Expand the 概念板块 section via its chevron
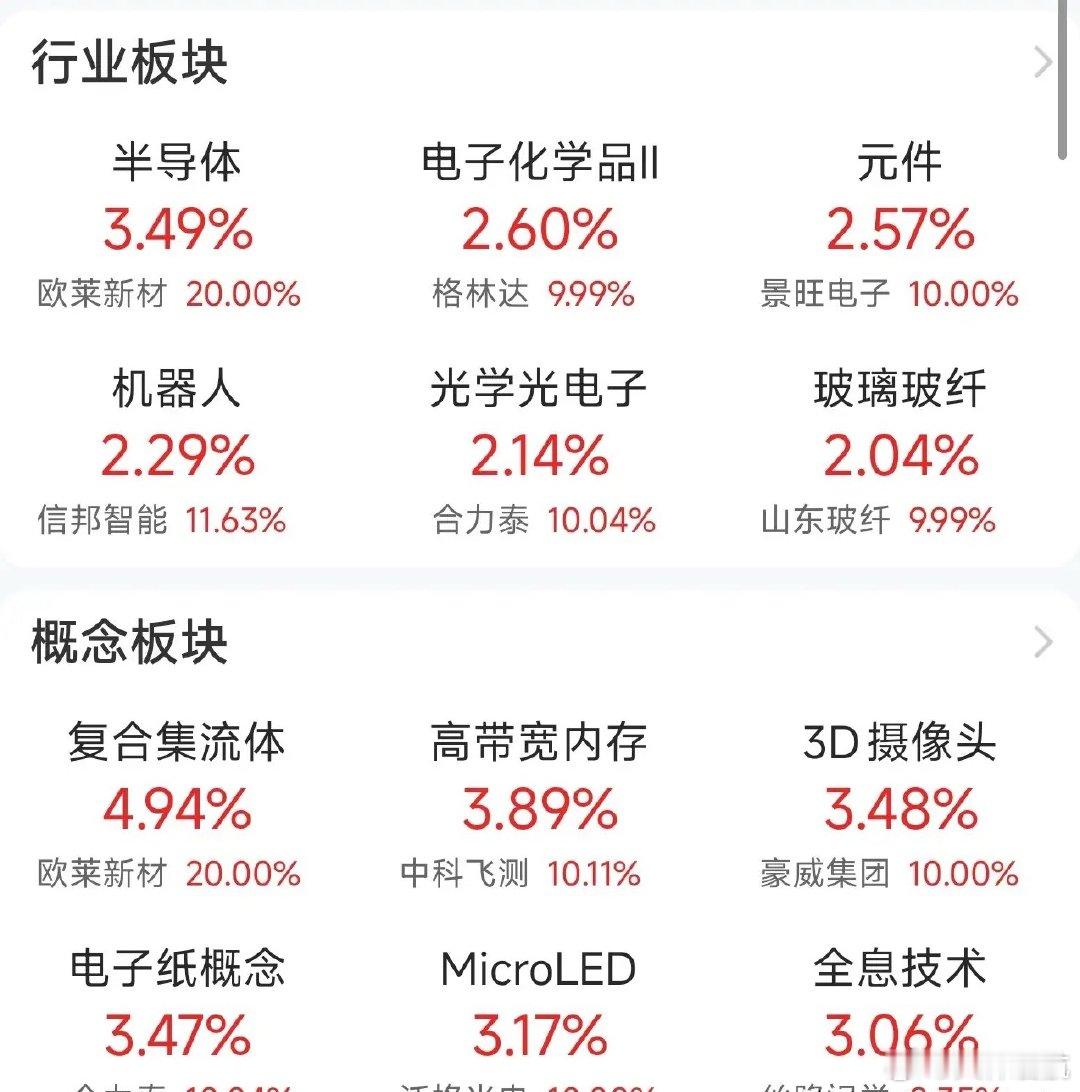 (x=1043, y=640)
